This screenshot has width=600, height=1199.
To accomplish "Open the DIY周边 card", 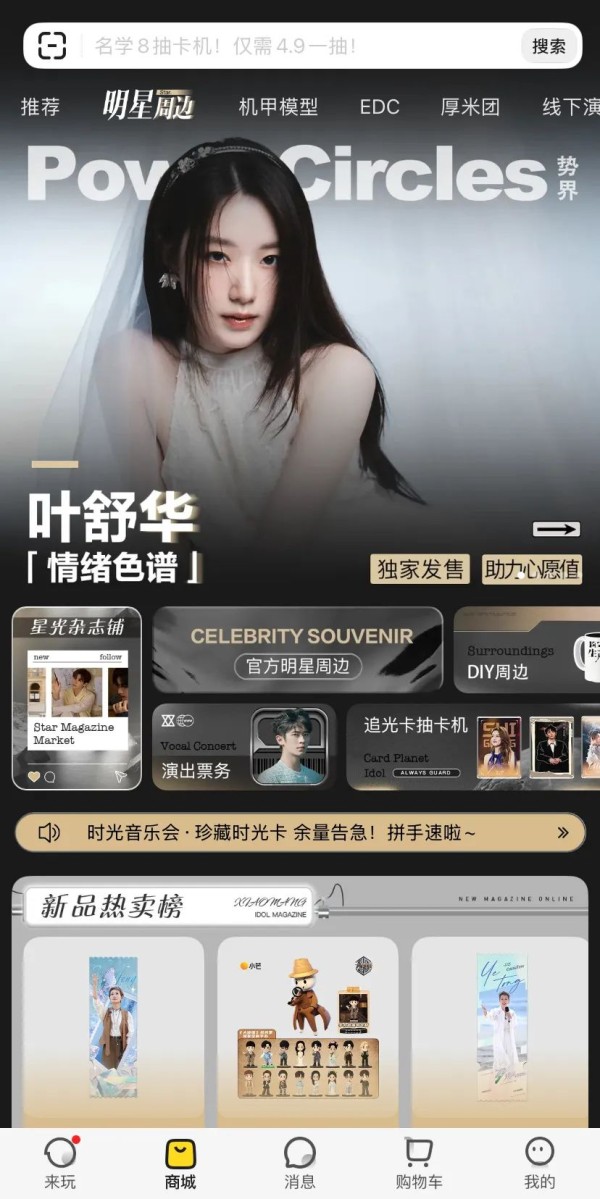I will coord(527,650).
